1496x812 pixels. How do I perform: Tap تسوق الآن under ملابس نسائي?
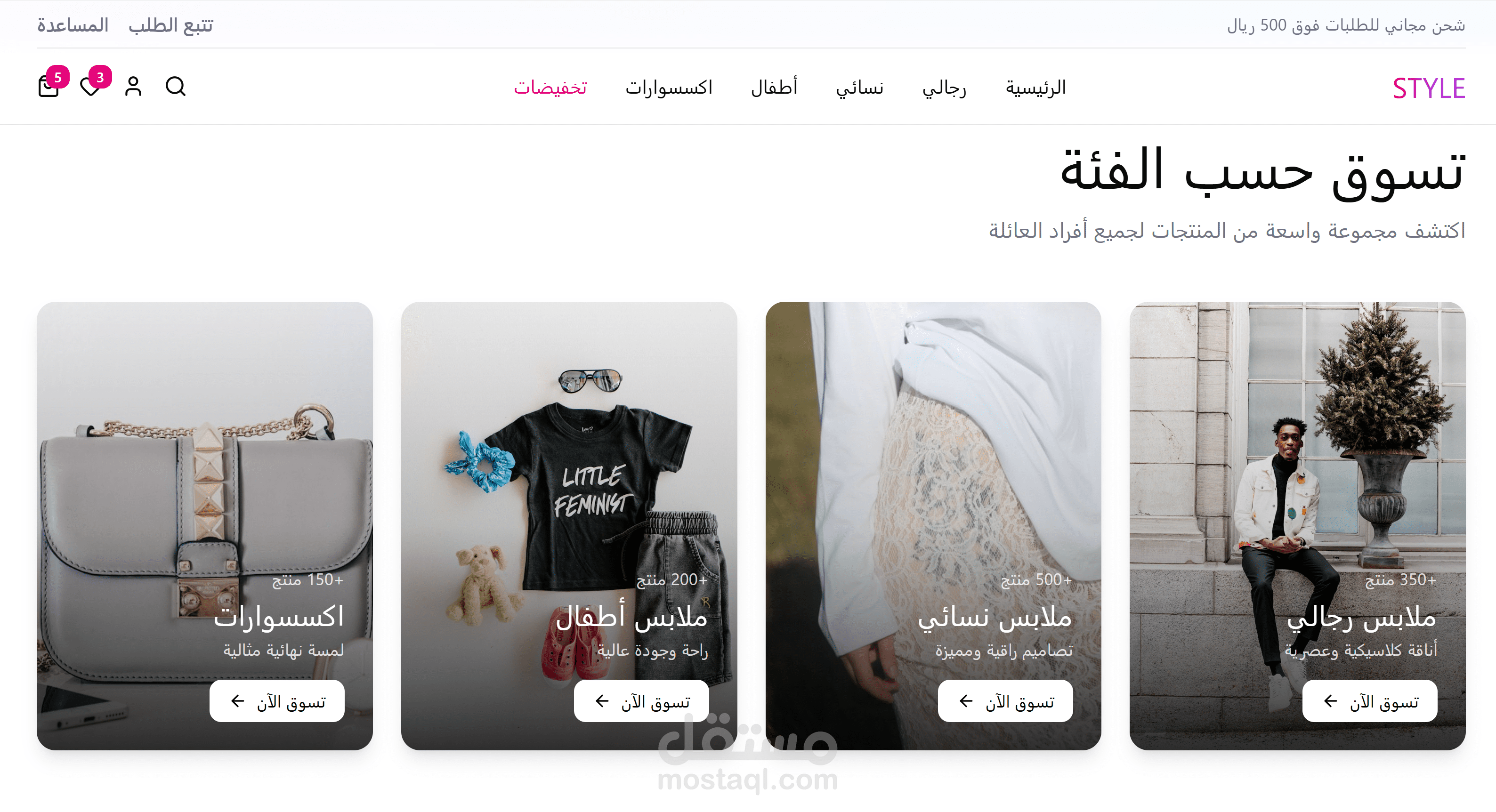tap(1005, 701)
